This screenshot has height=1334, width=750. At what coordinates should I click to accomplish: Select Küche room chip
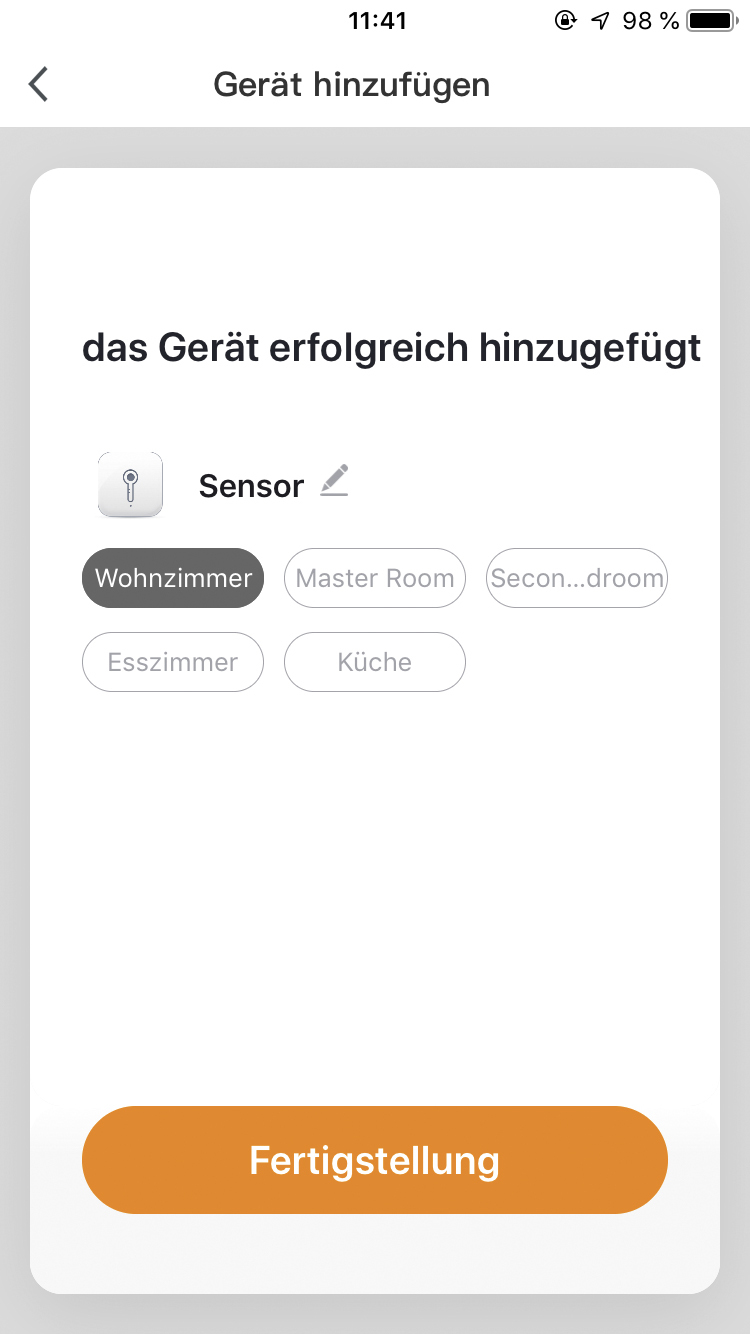pos(375,662)
